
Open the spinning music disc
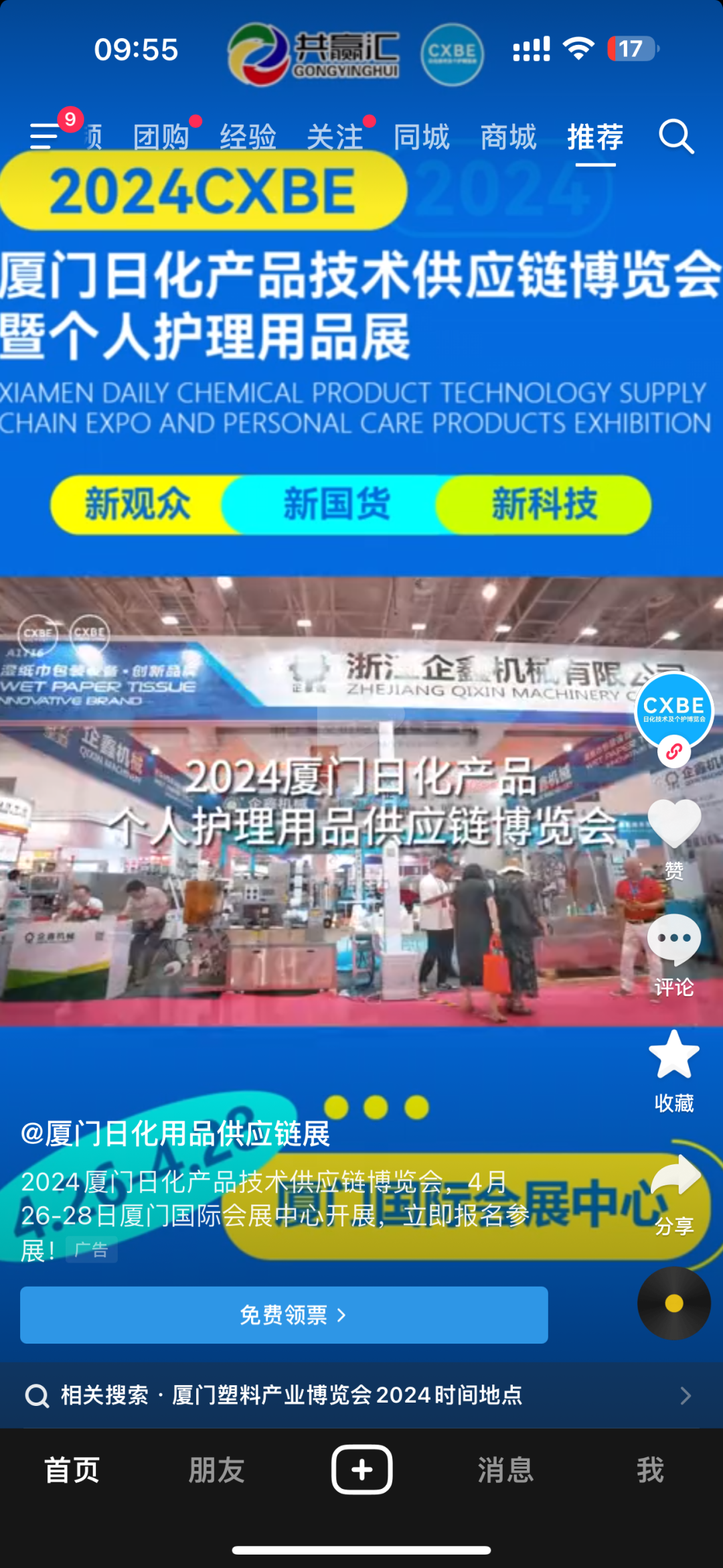point(673,1303)
